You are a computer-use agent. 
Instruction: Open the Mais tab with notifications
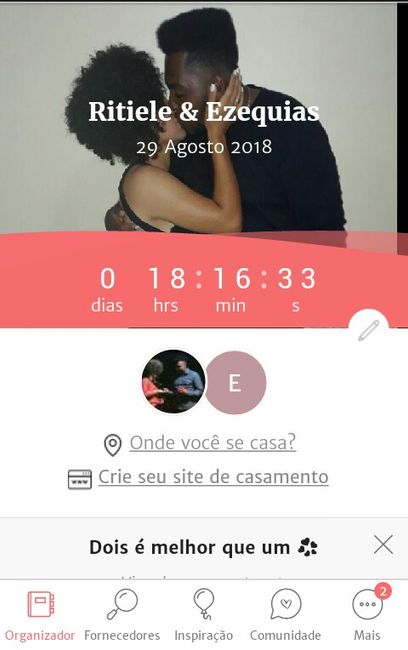coord(367,616)
